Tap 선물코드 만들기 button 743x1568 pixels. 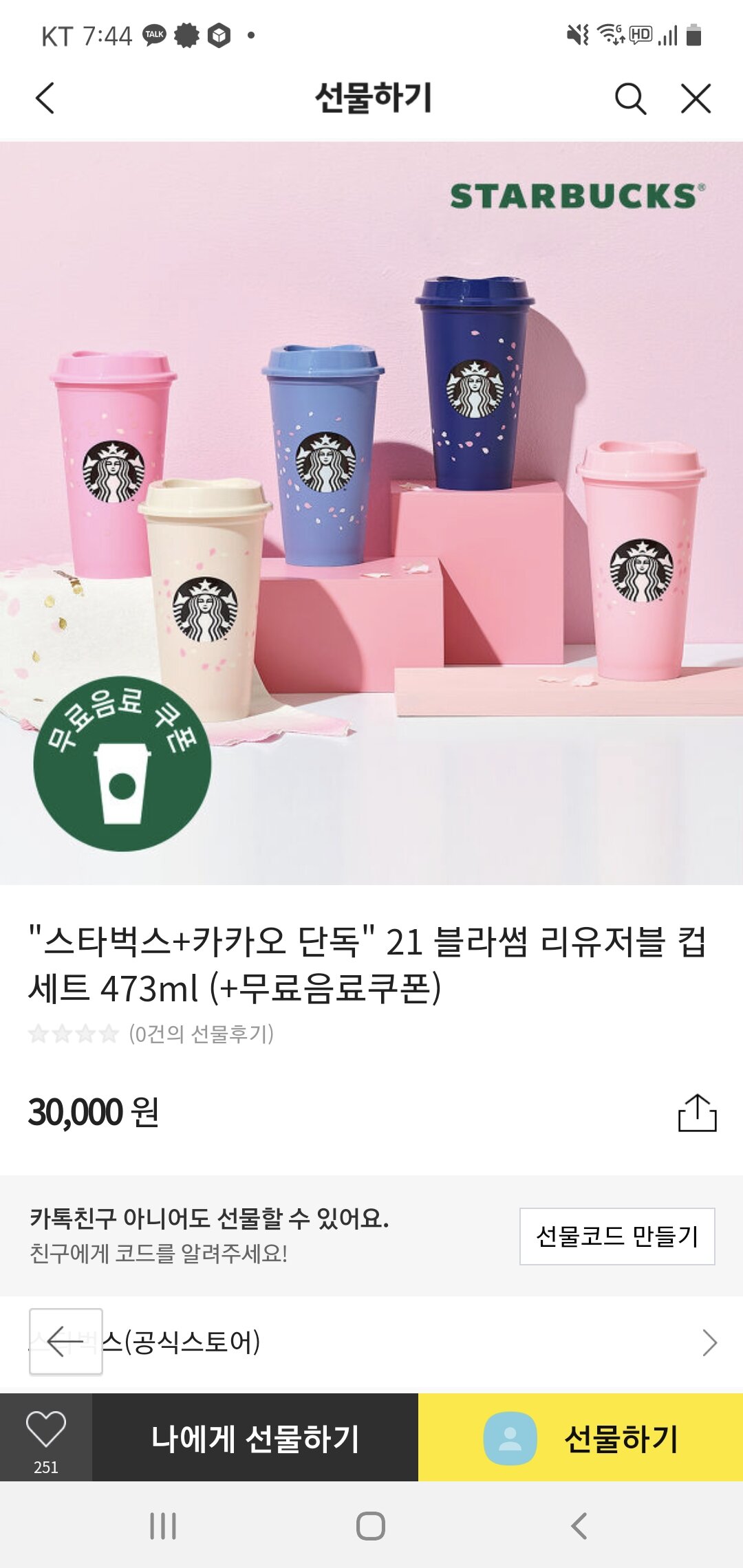point(617,1237)
